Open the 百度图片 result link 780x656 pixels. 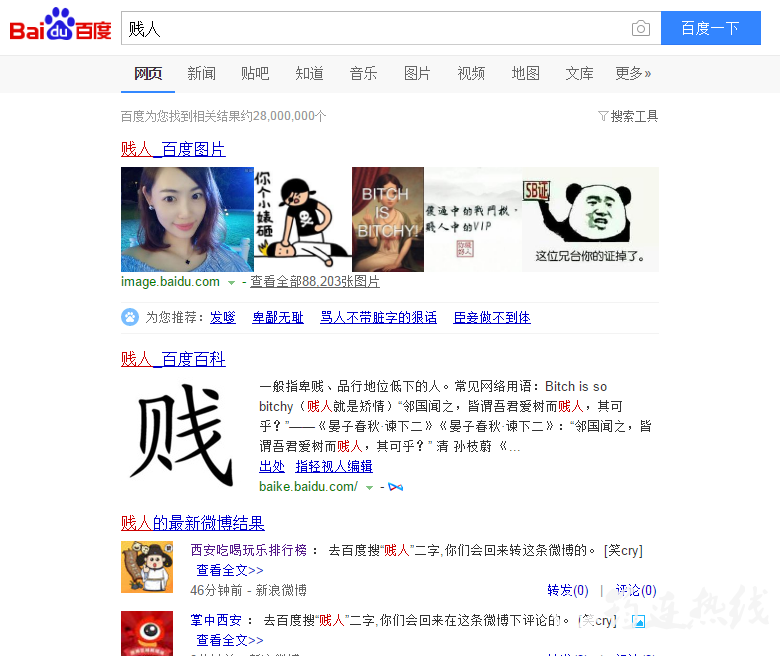click(x=173, y=149)
